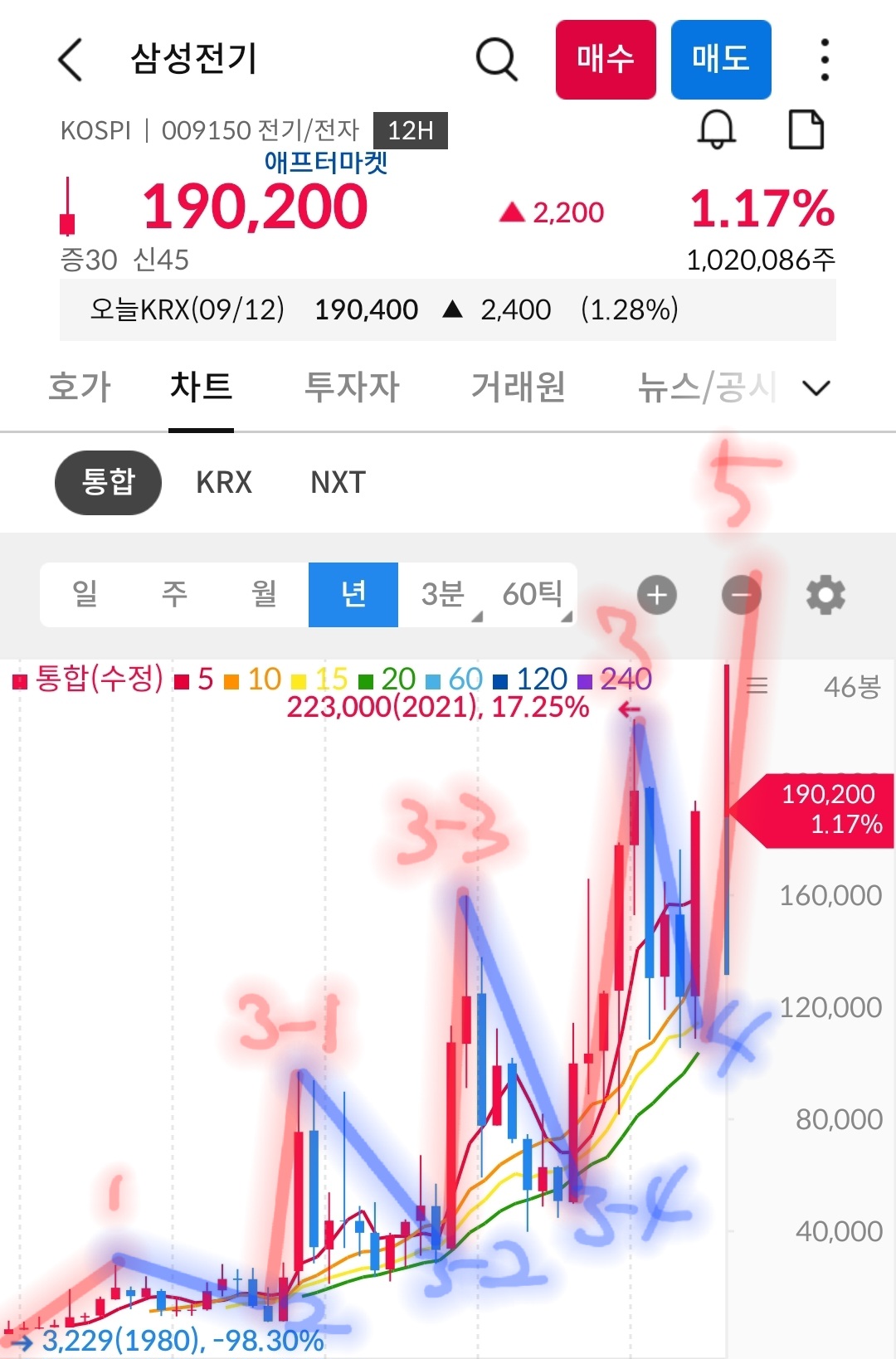
Task: Select the 주 weekly chart period
Action: click(173, 594)
